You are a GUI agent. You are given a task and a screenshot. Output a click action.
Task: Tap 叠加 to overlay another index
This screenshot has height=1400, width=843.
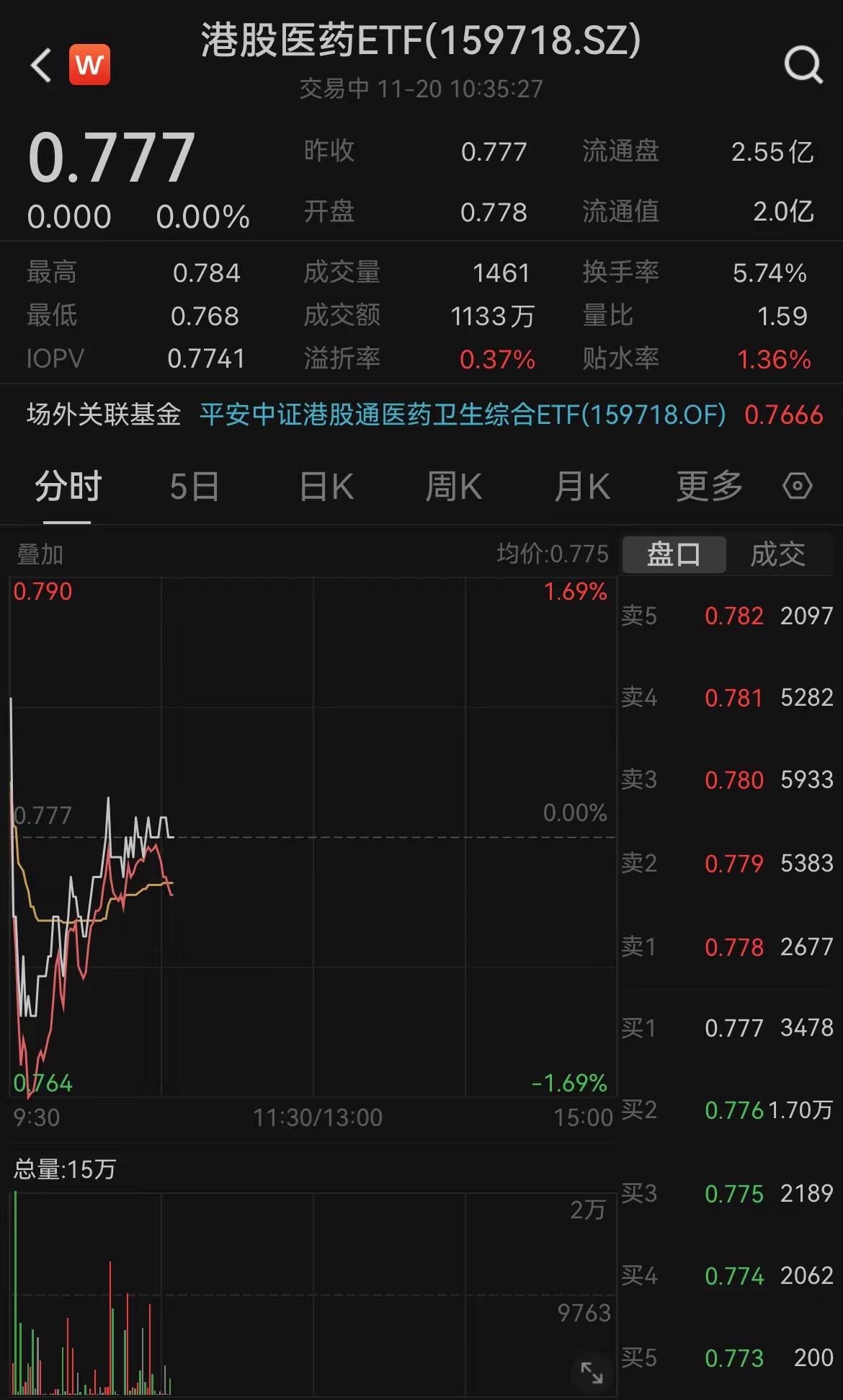pyautogui.click(x=40, y=554)
